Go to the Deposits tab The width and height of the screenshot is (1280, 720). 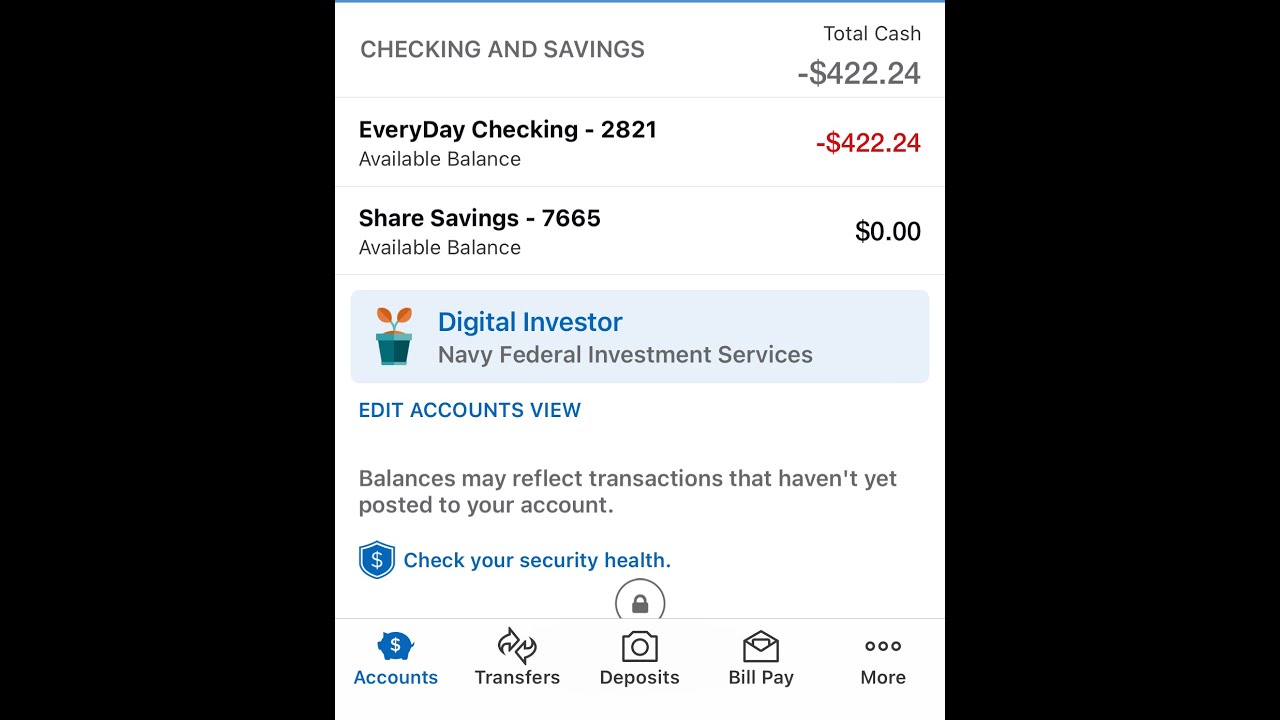(639, 660)
